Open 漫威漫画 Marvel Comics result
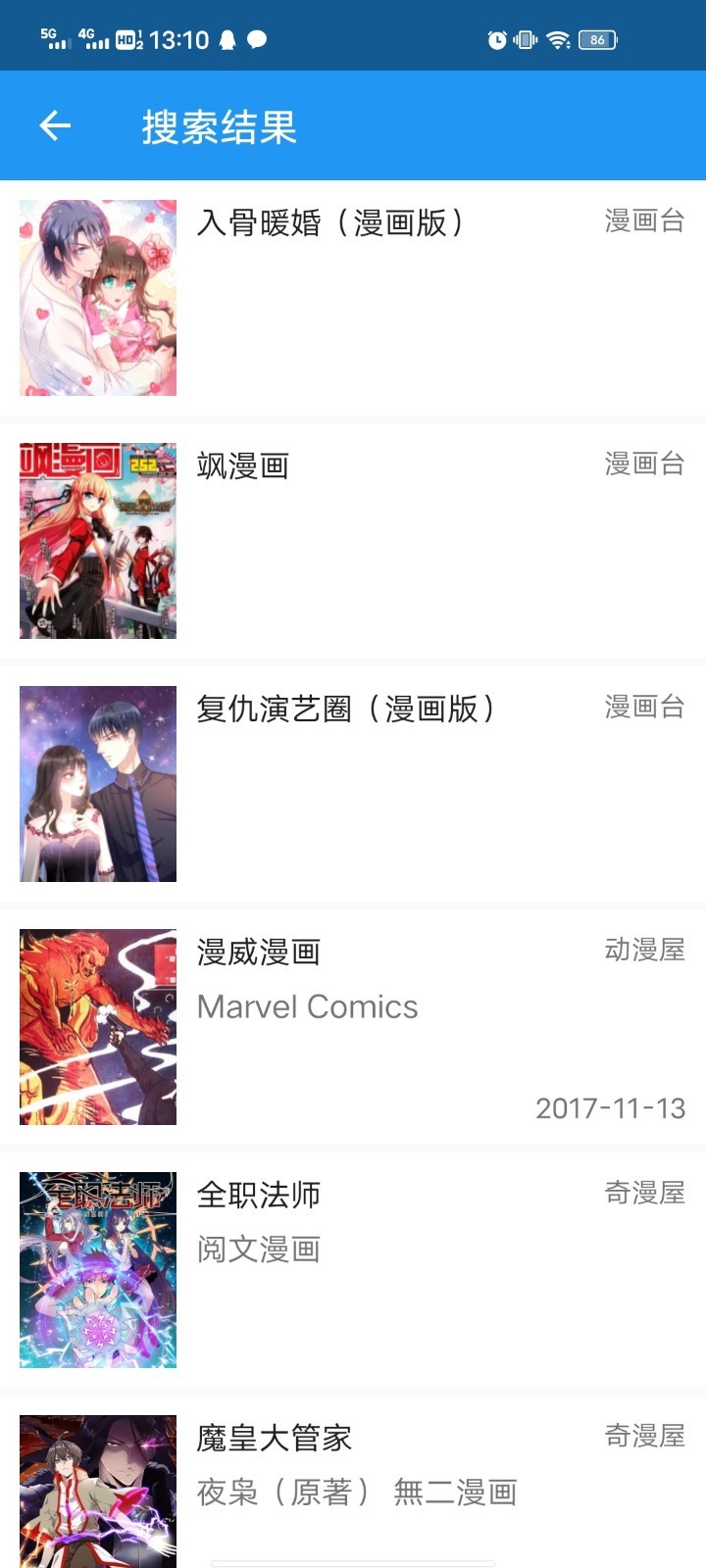The height and width of the screenshot is (1568, 706). tap(353, 1027)
